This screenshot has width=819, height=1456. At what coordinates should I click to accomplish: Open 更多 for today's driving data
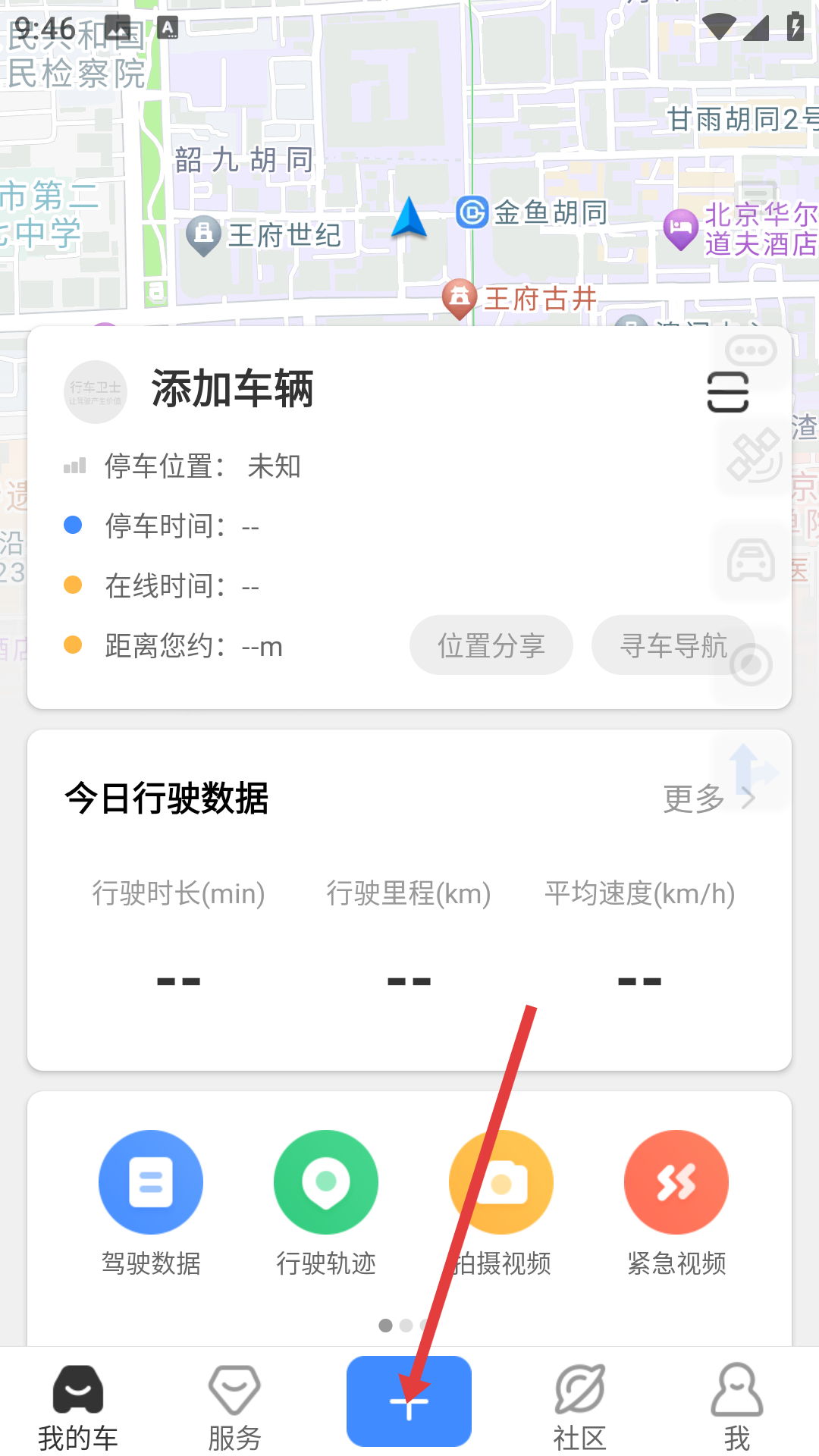708,799
